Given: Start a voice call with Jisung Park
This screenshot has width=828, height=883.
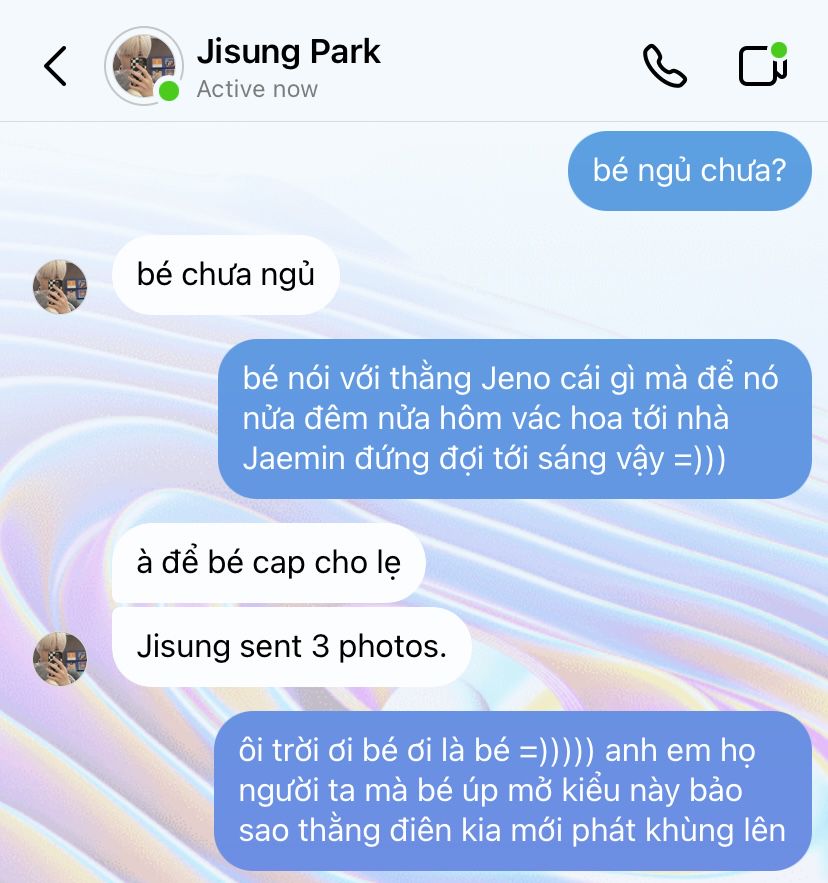Looking at the screenshot, I should [664, 66].
